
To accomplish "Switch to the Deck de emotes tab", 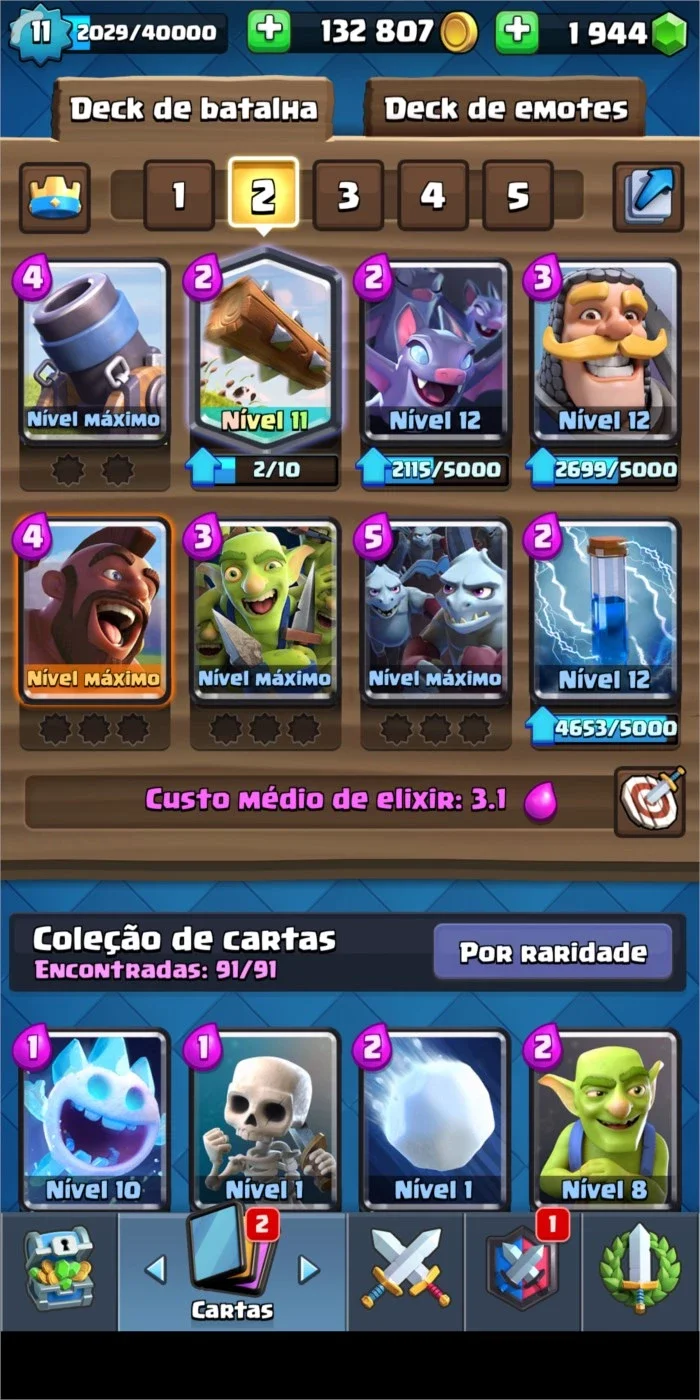I will 506,108.
